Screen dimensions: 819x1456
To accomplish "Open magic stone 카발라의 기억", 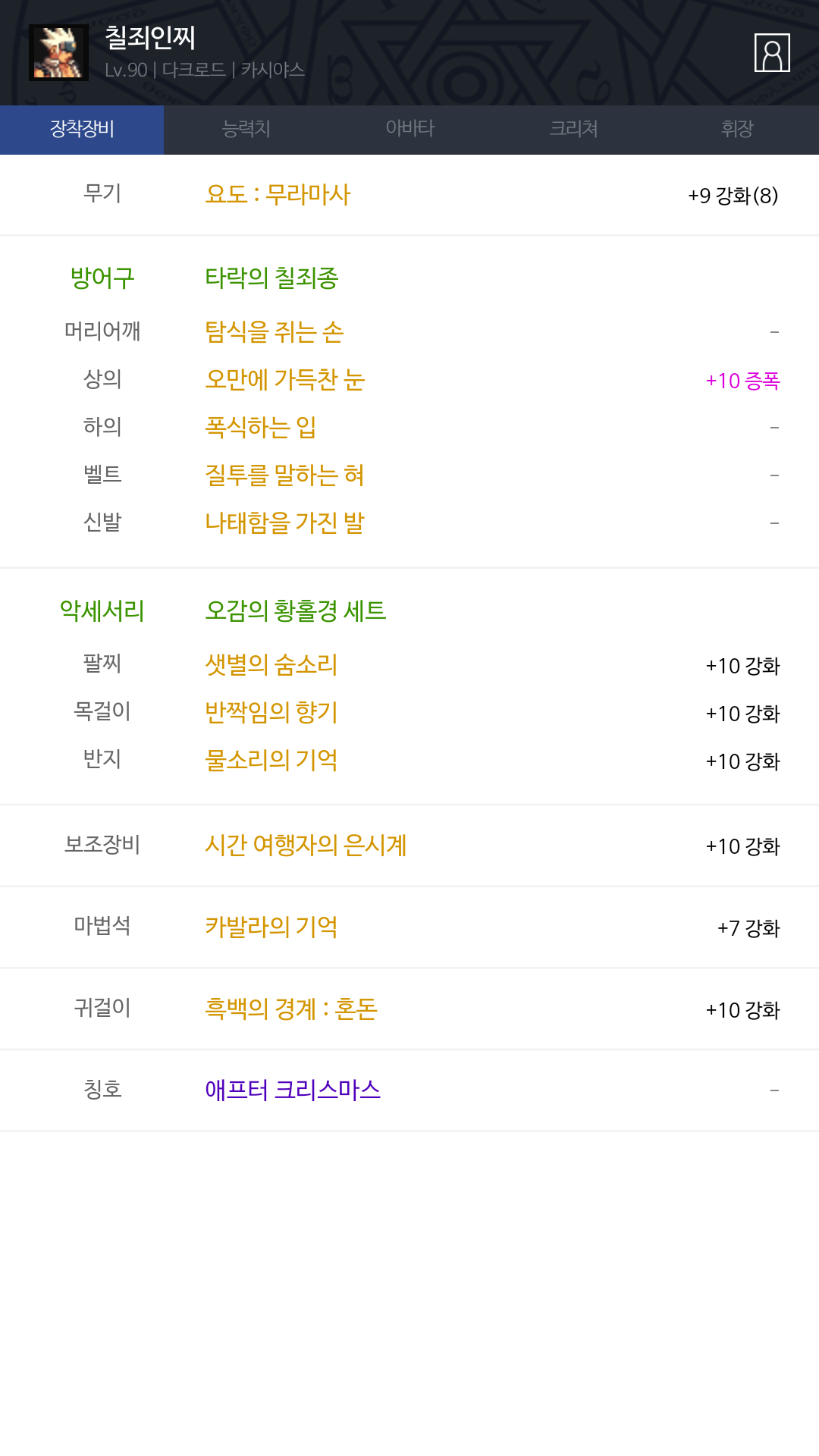I will (271, 927).
